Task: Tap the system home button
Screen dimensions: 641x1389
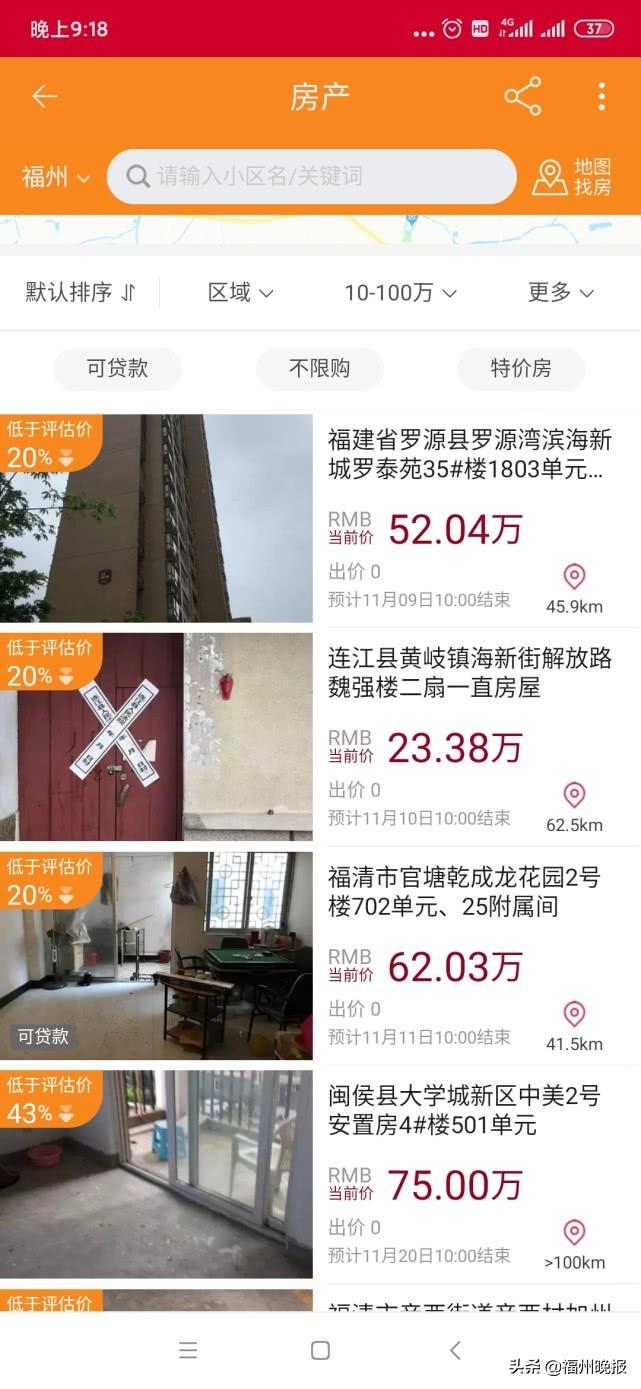Action: (x=320, y=1351)
